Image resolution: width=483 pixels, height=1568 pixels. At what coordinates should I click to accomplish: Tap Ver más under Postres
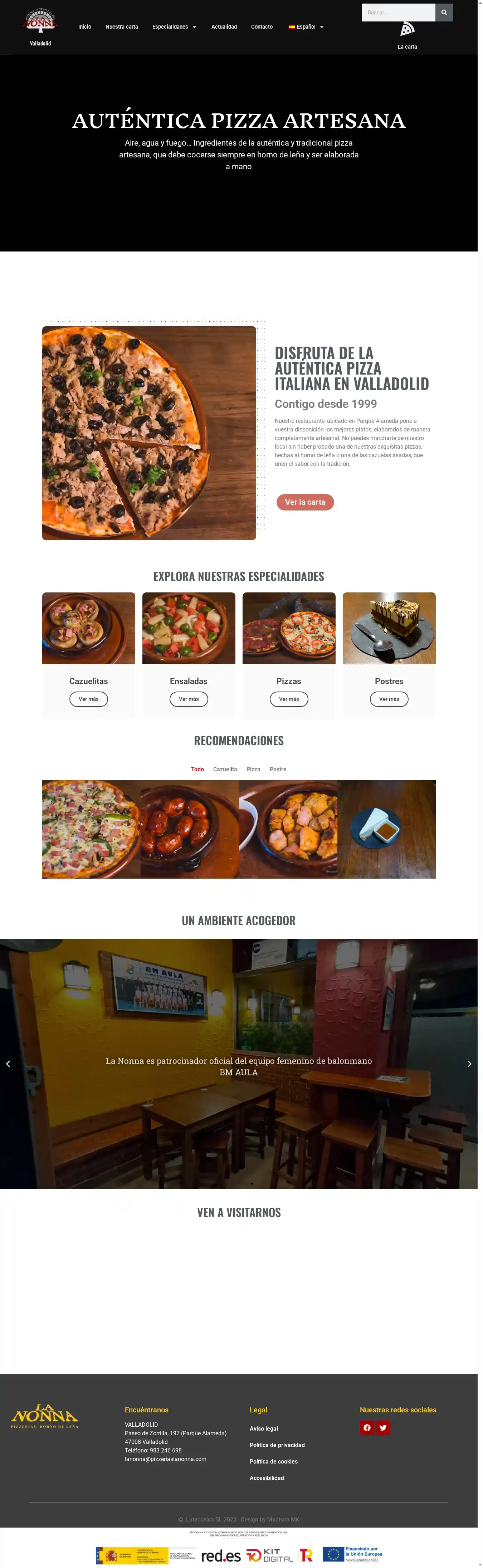click(x=389, y=699)
